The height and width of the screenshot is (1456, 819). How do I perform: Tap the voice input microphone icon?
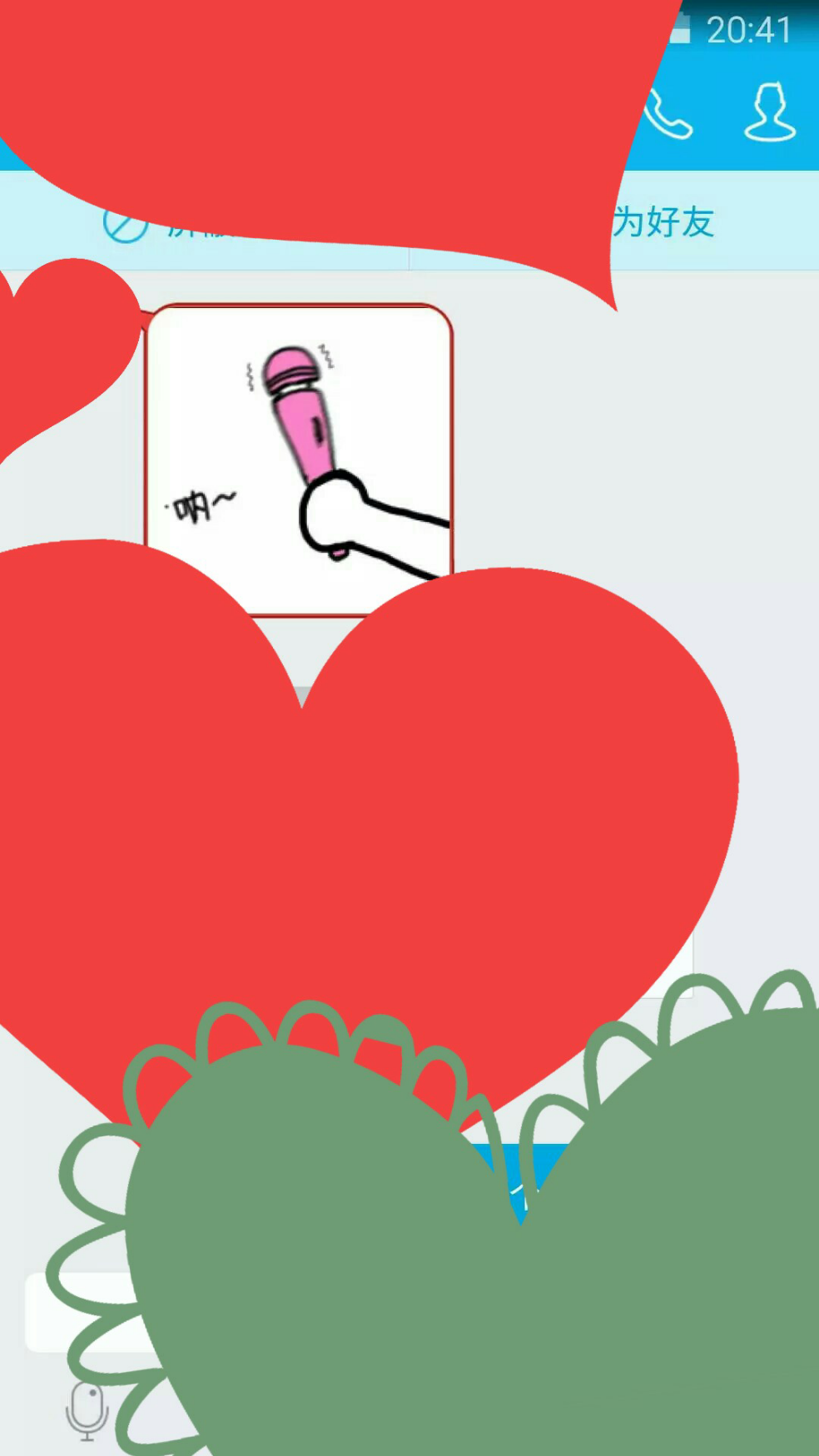87,1409
